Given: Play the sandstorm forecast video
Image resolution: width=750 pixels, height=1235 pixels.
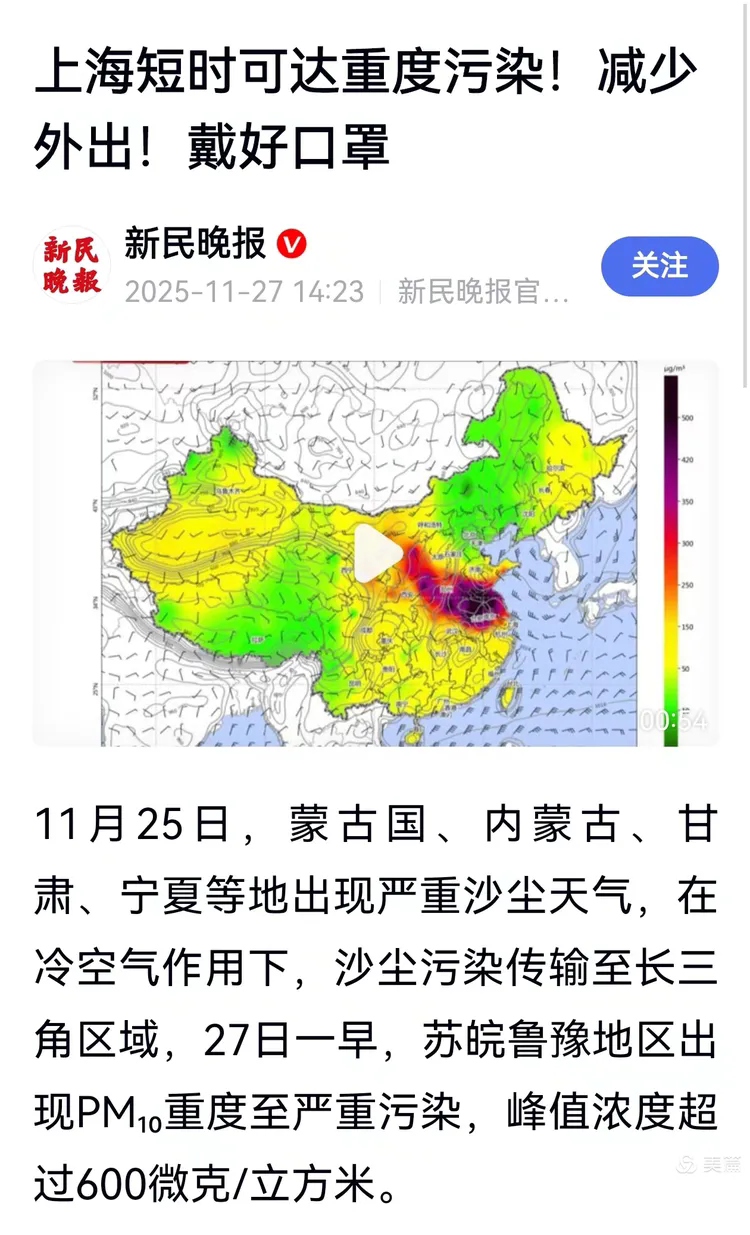Looking at the screenshot, I should coord(378,553).
